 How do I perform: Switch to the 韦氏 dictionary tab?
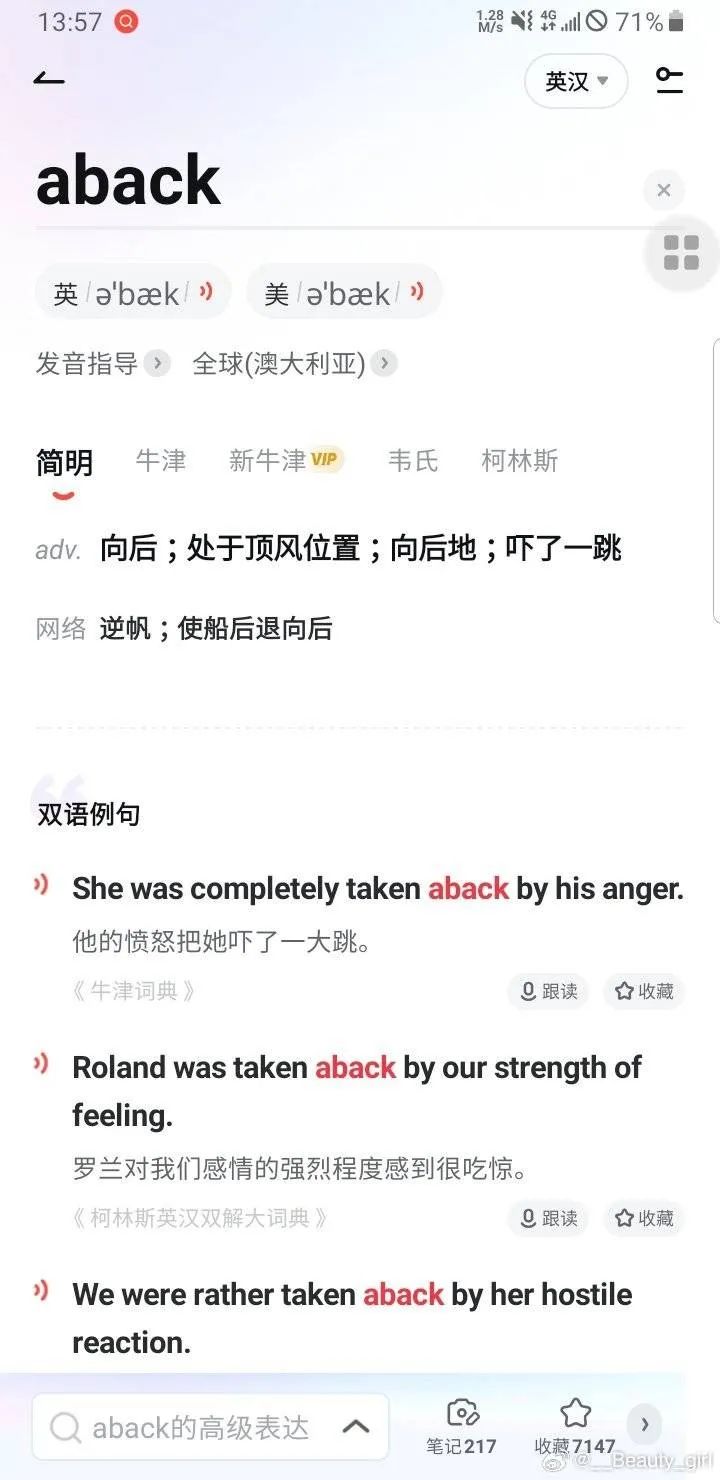coord(413,461)
